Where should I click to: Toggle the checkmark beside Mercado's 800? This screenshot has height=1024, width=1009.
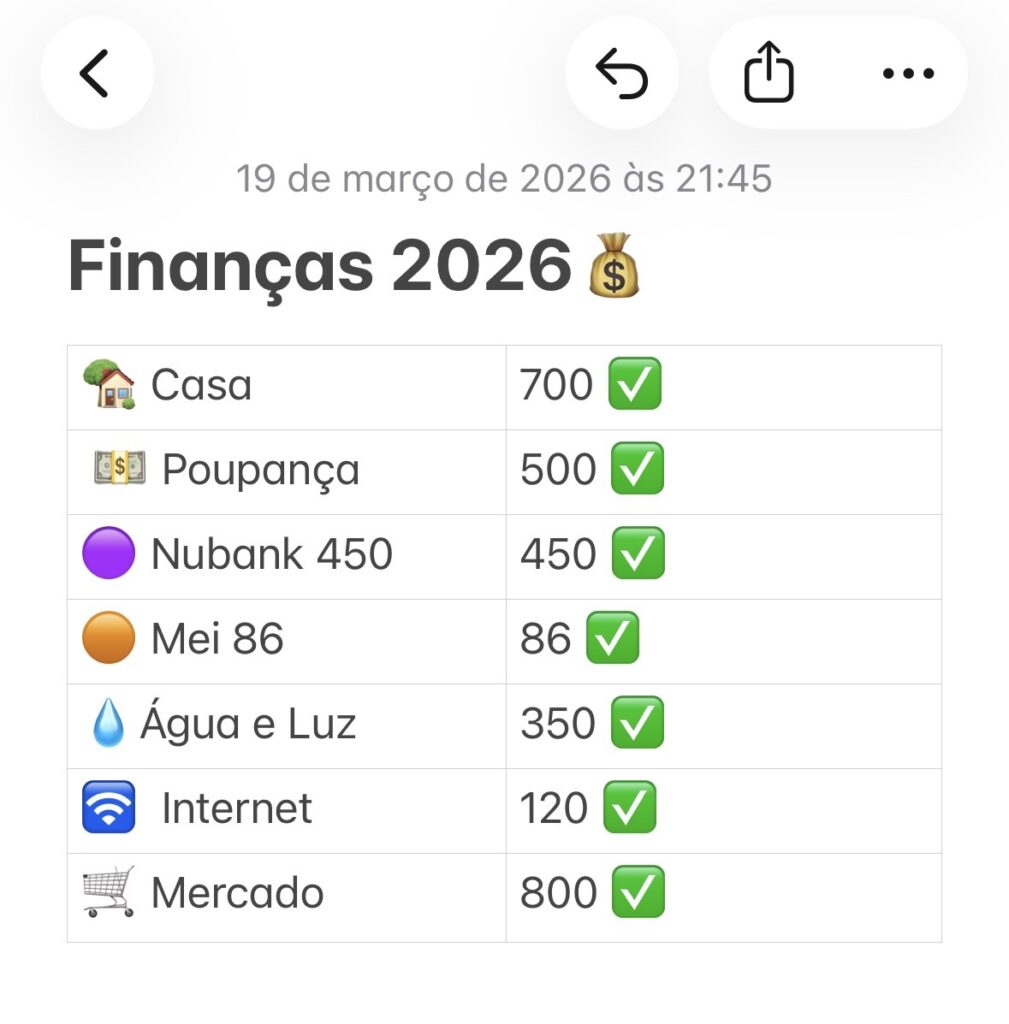[x=637, y=892]
